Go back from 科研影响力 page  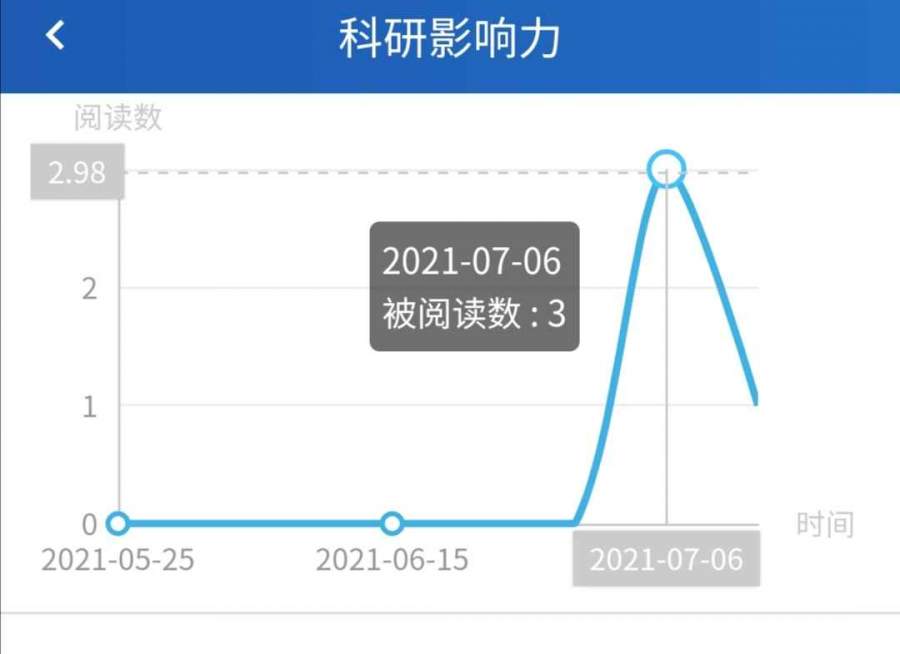pos(55,36)
